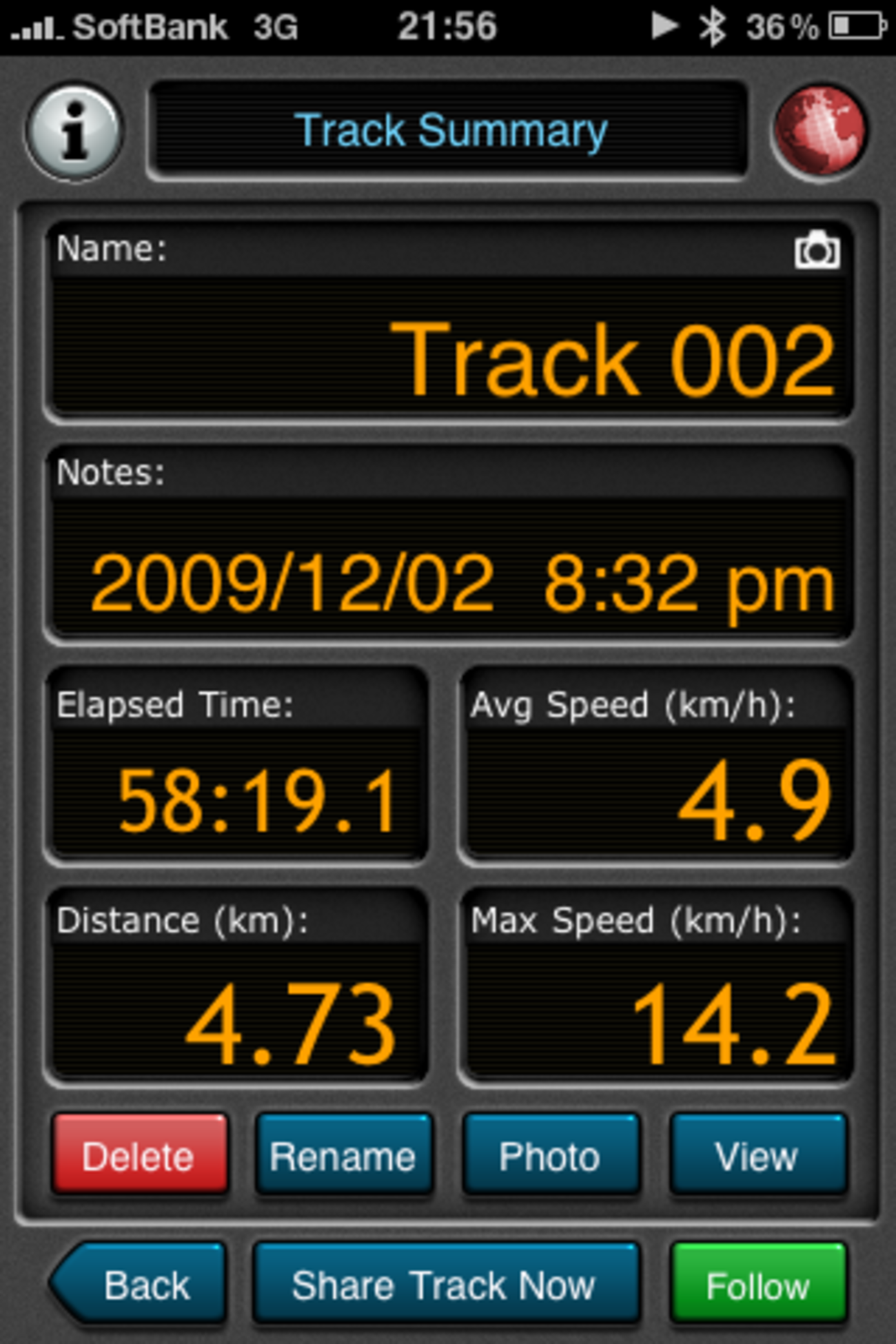This screenshot has height=1344, width=896.
Task: Tap the red globe icon
Action: [x=820, y=131]
